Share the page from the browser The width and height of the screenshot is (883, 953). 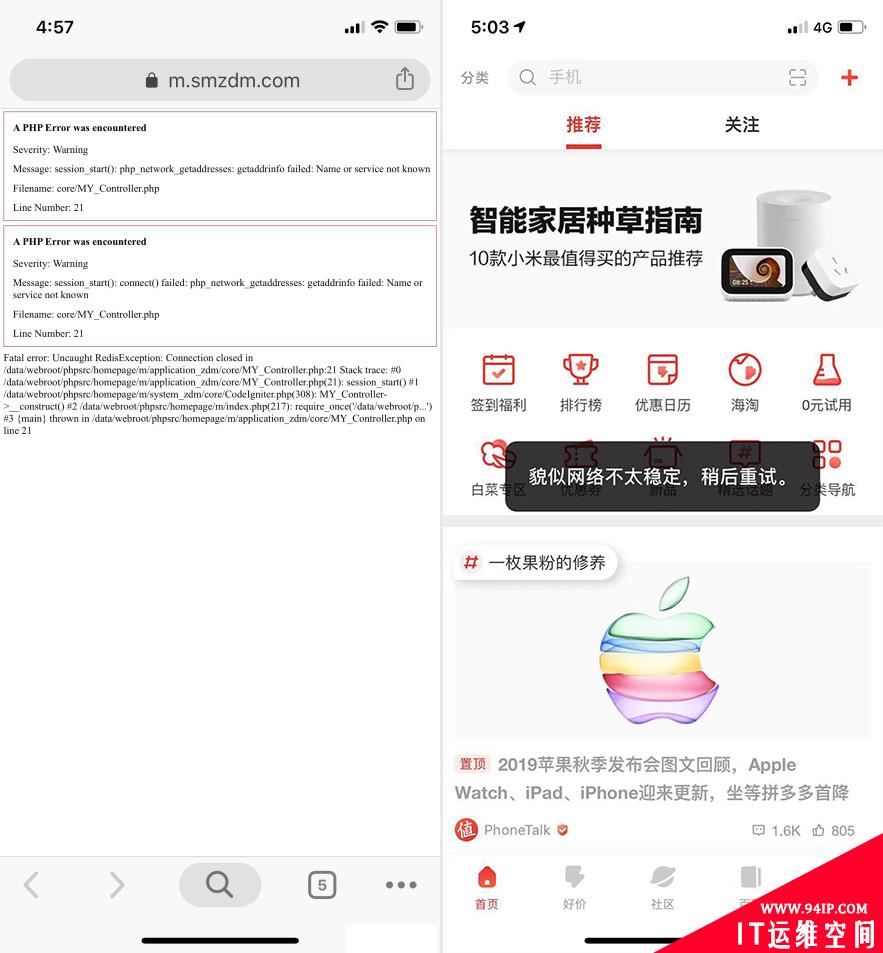[x=404, y=80]
